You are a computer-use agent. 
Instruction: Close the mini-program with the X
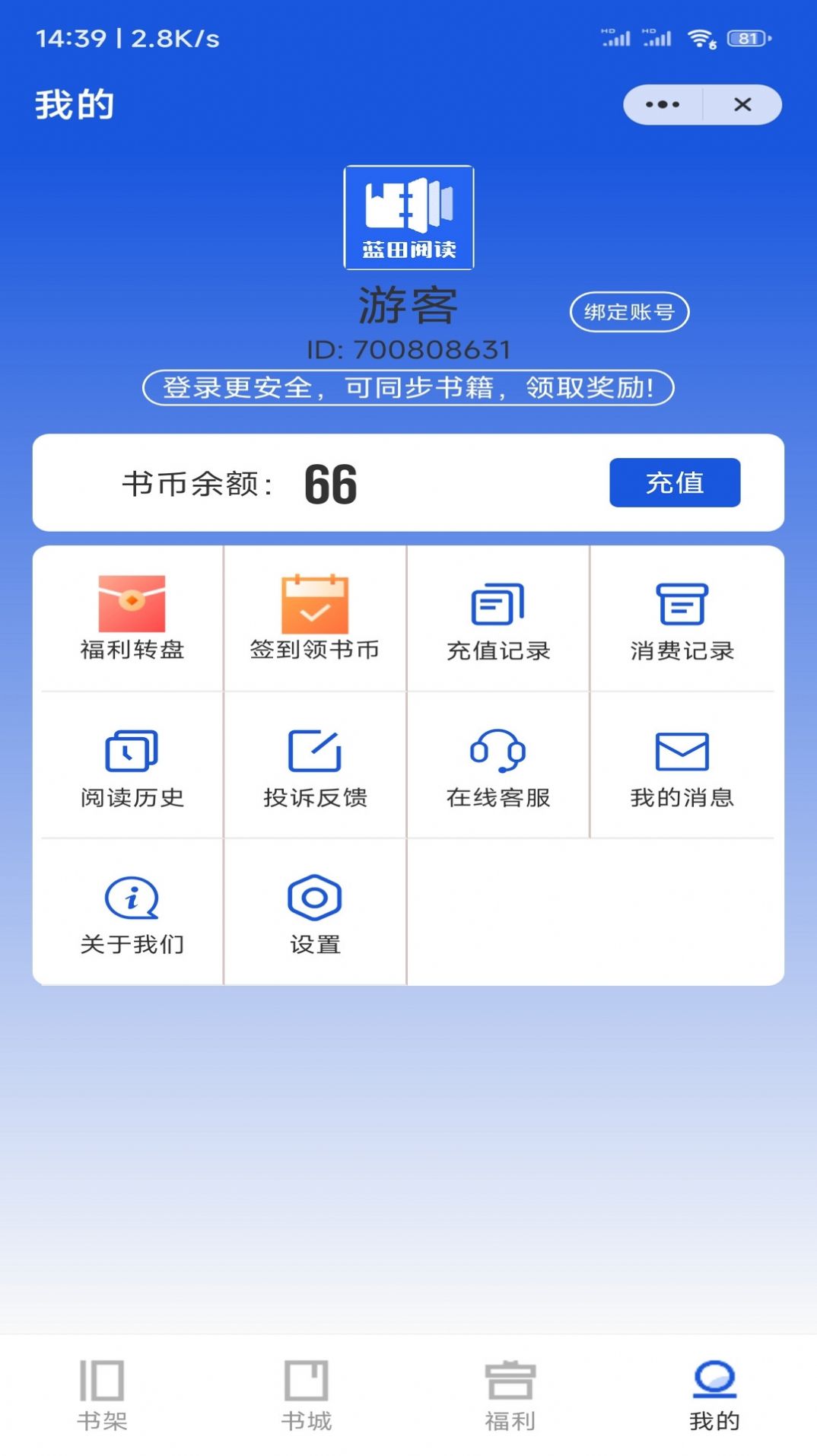(x=742, y=105)
